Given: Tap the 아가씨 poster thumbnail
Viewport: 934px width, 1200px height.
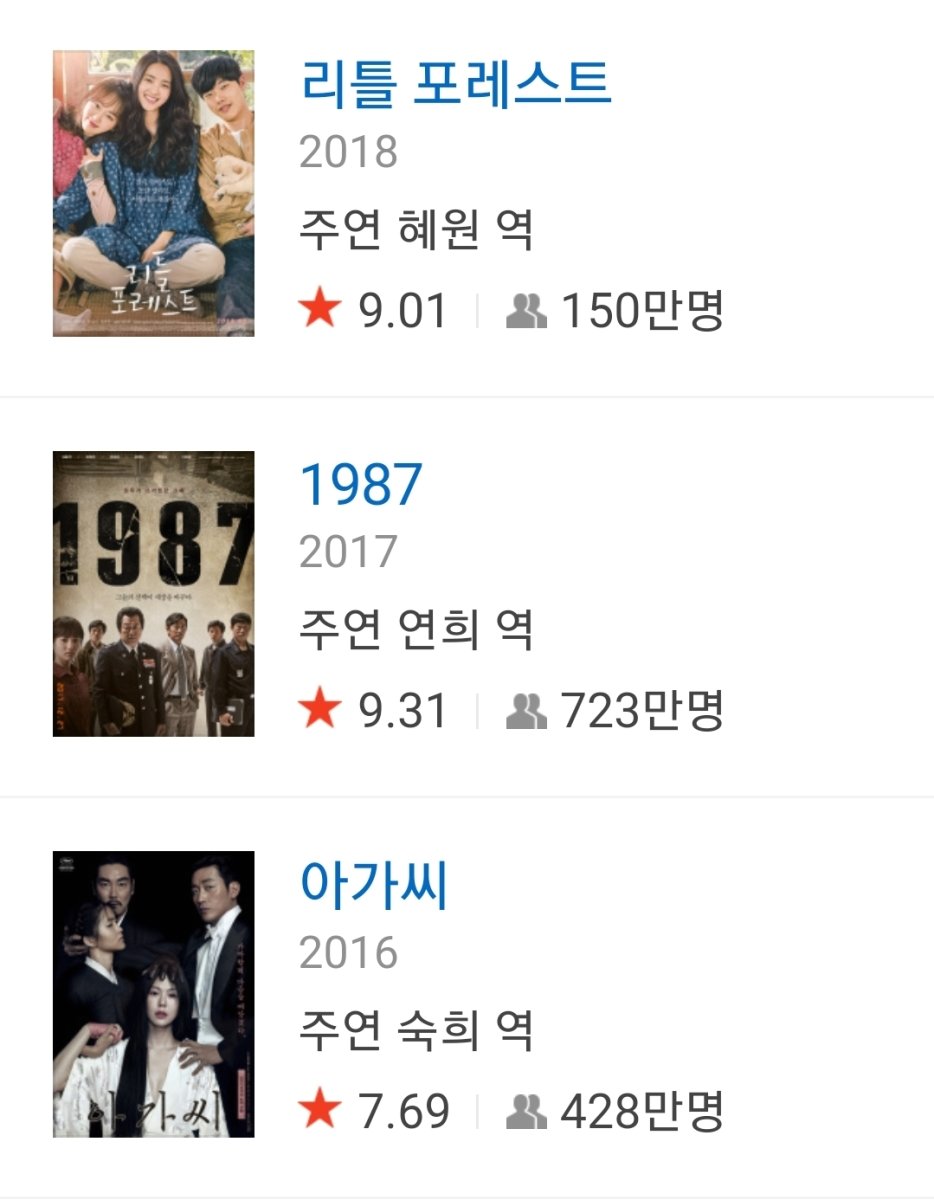Looking at the screenshot, I should pos(153,993).
